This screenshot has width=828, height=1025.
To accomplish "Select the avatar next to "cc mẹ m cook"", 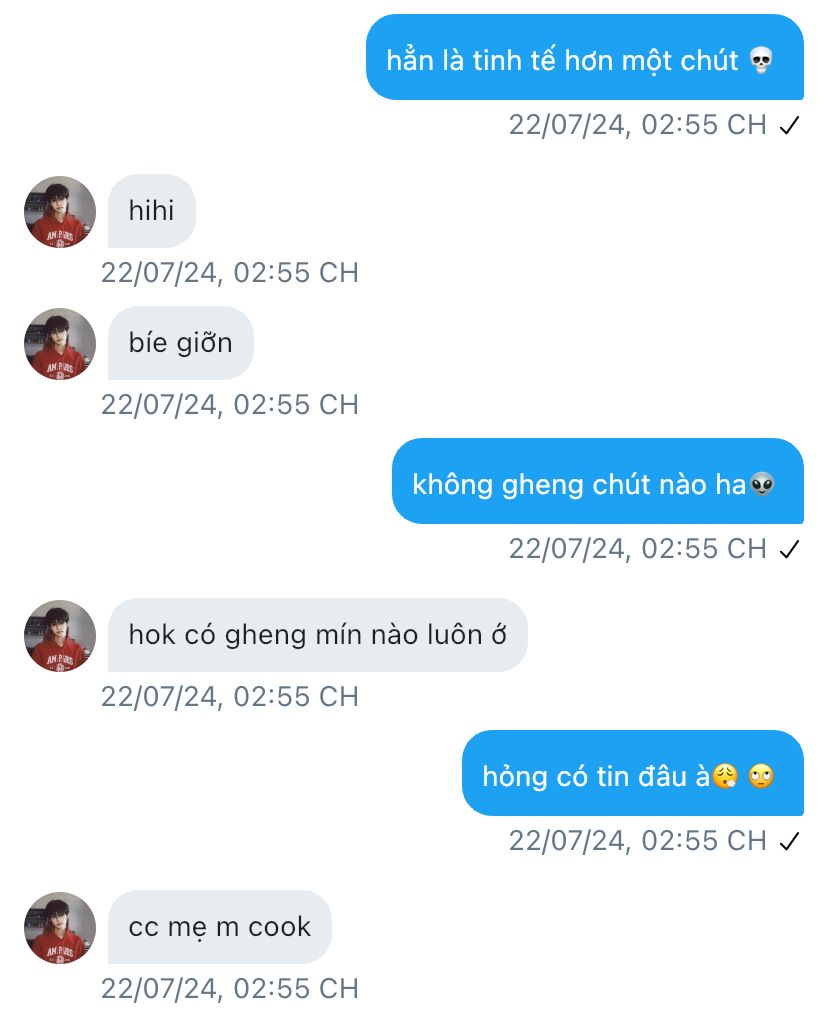I will coord(60,928).
